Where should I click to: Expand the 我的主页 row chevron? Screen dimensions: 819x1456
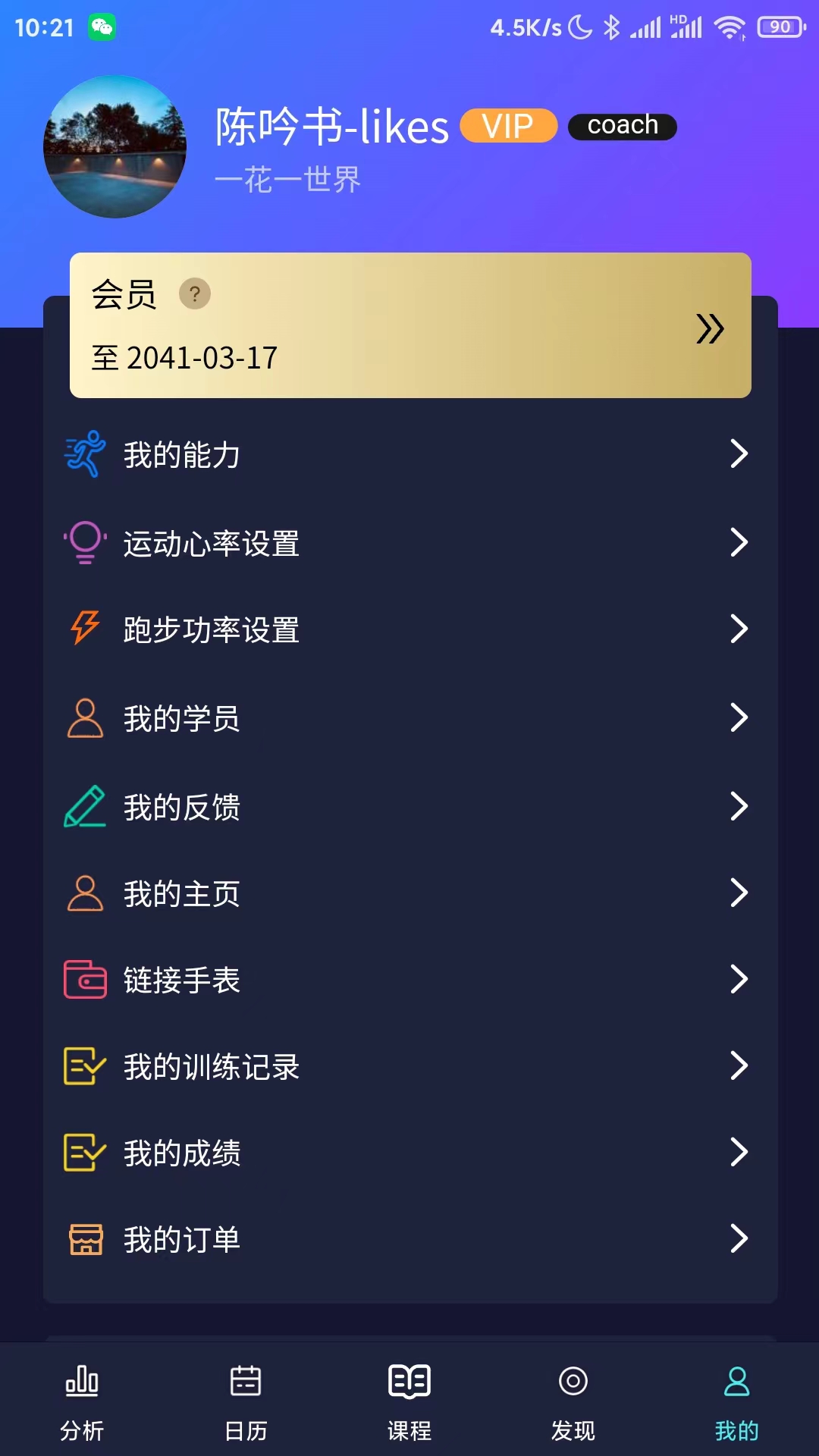(739, 893)
